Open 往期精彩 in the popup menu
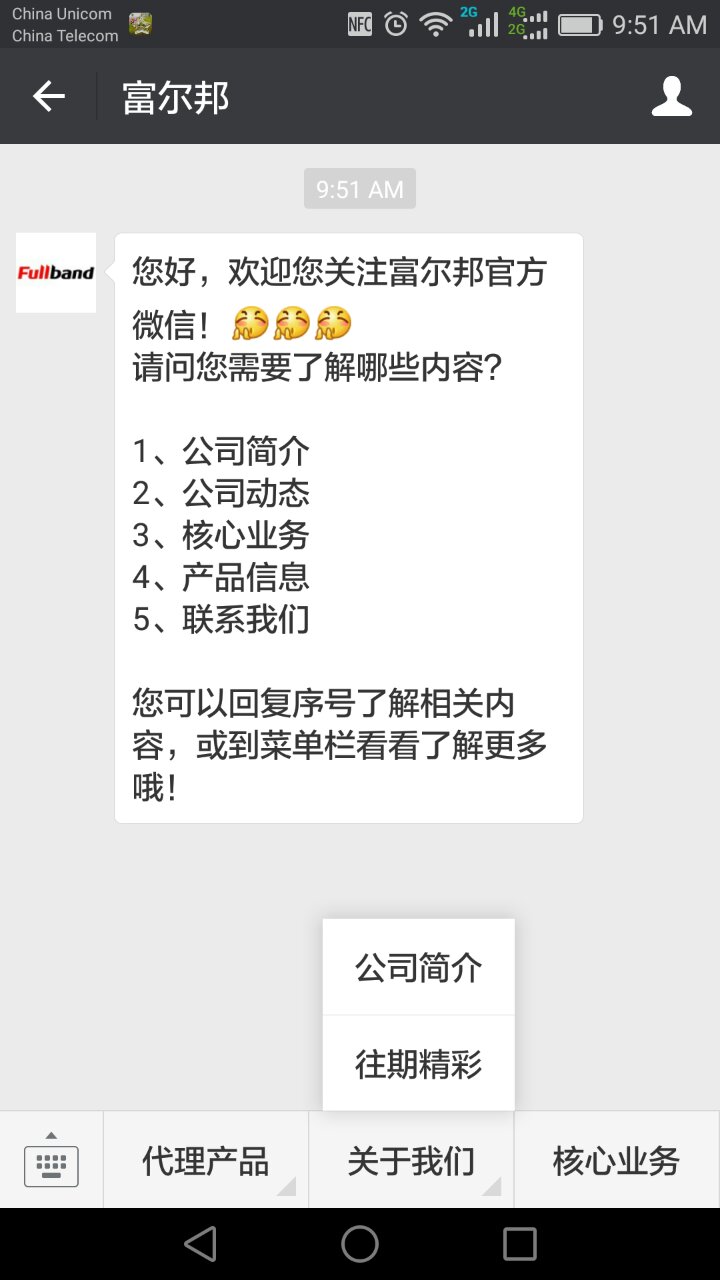The height and width of the screenshot is (1280, 720). tap(418, 1064)
